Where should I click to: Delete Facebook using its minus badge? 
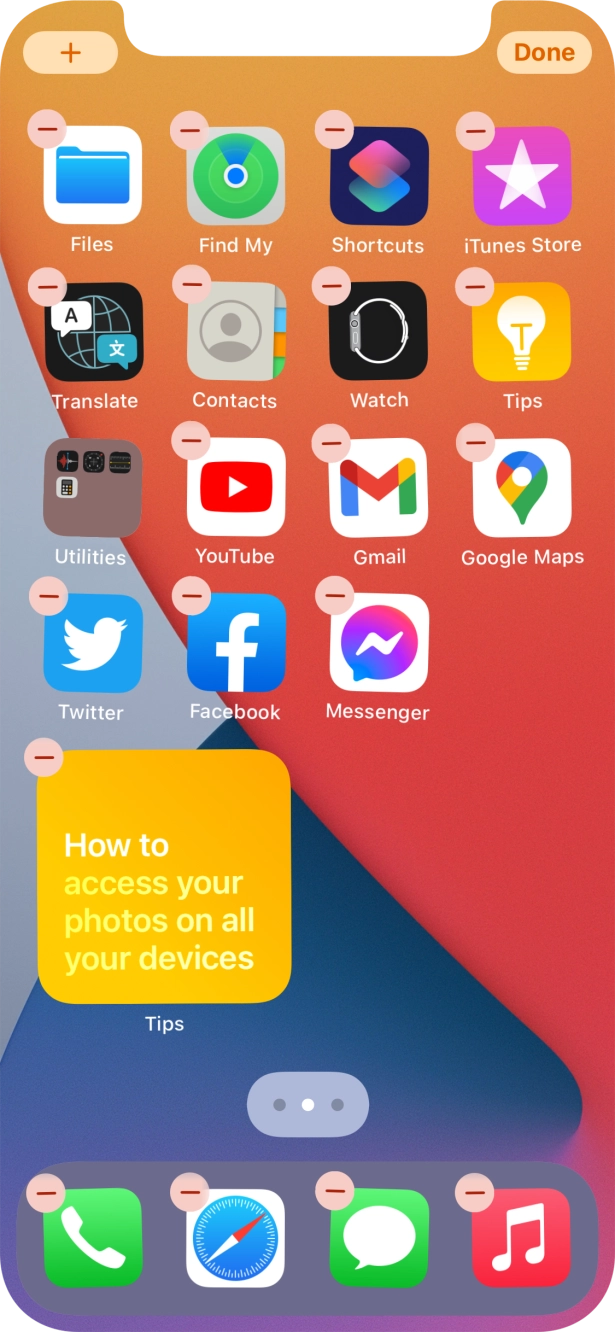click(190, 597)
